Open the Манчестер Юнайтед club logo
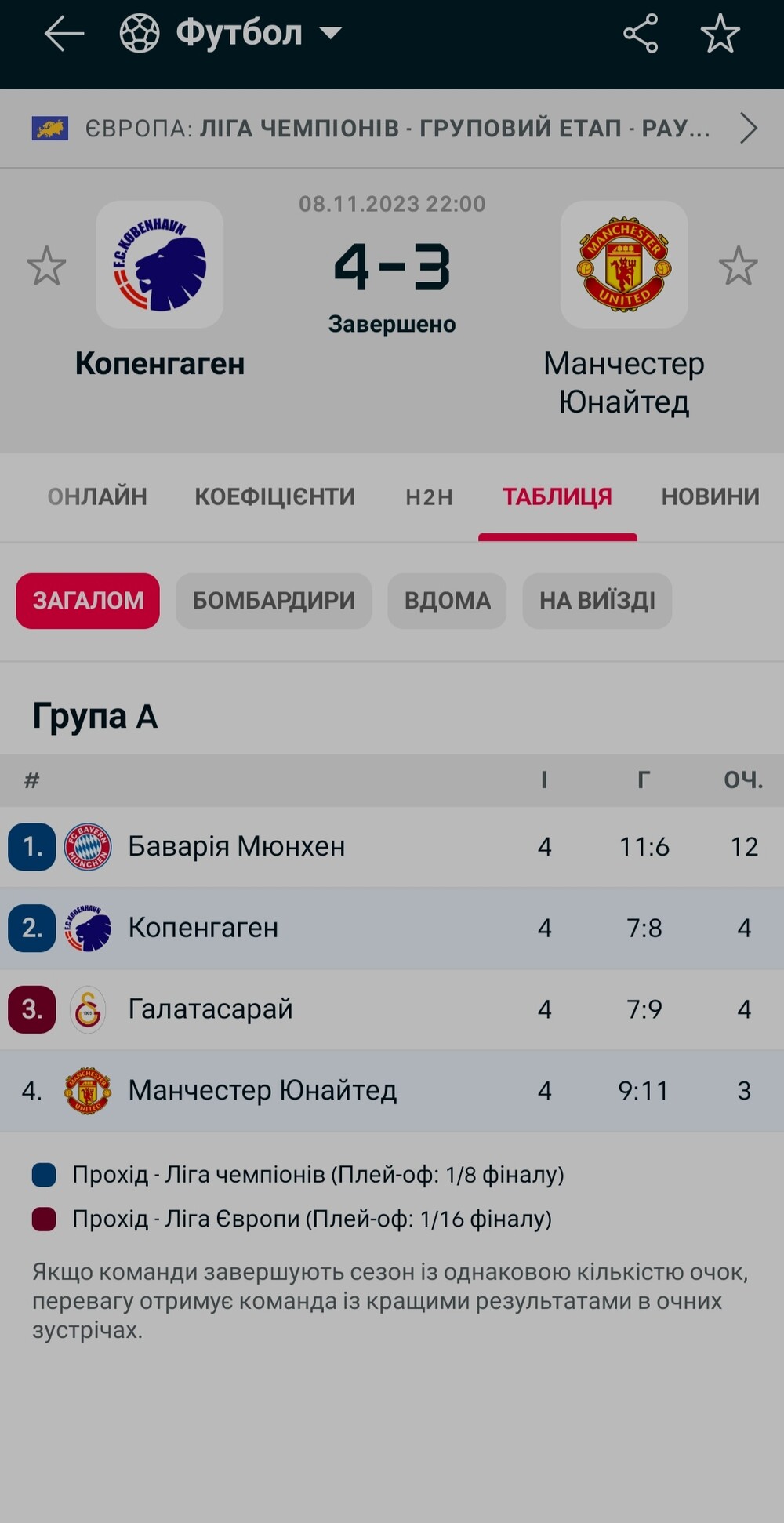This screenshot has height=1523, width=784. tap(624, 264)
